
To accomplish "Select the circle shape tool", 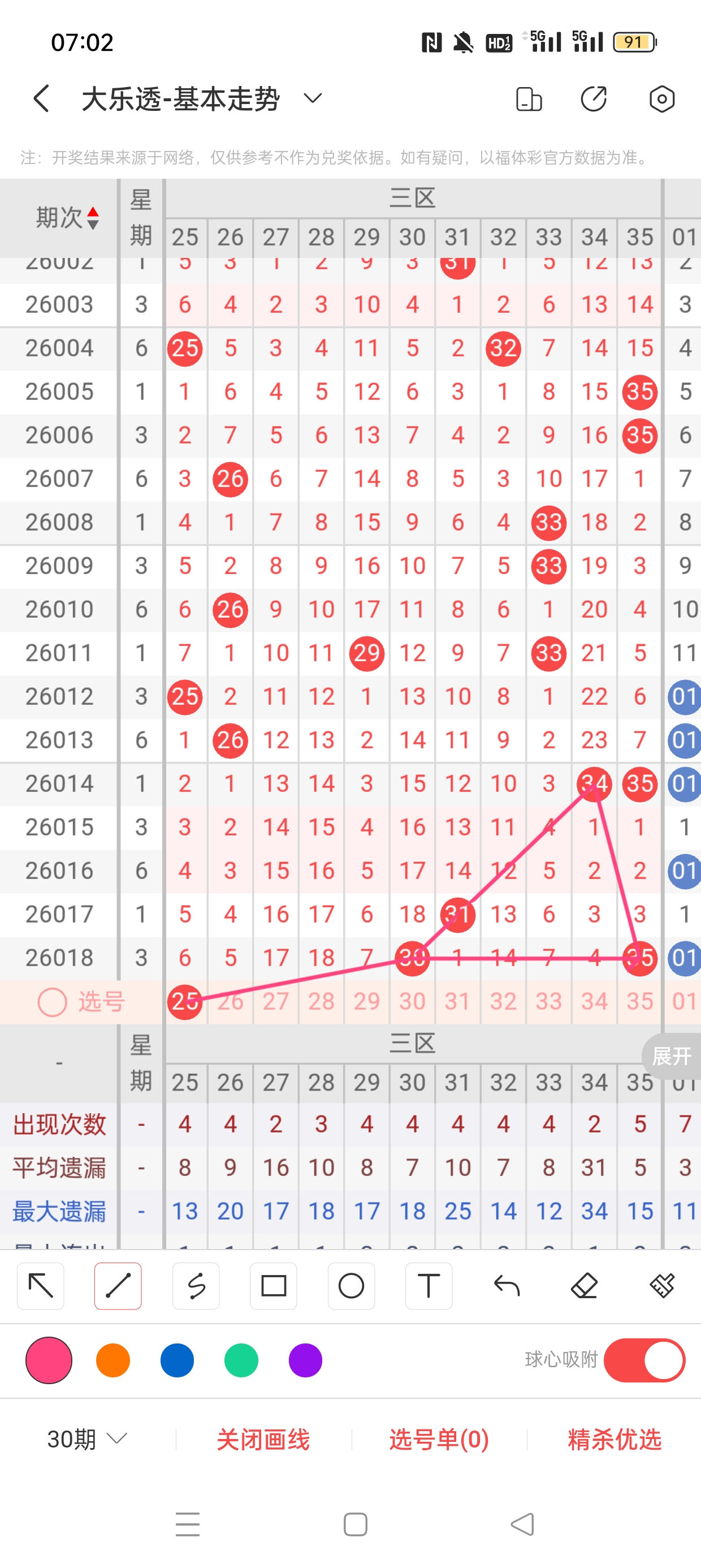I will tap(351, 1286).
